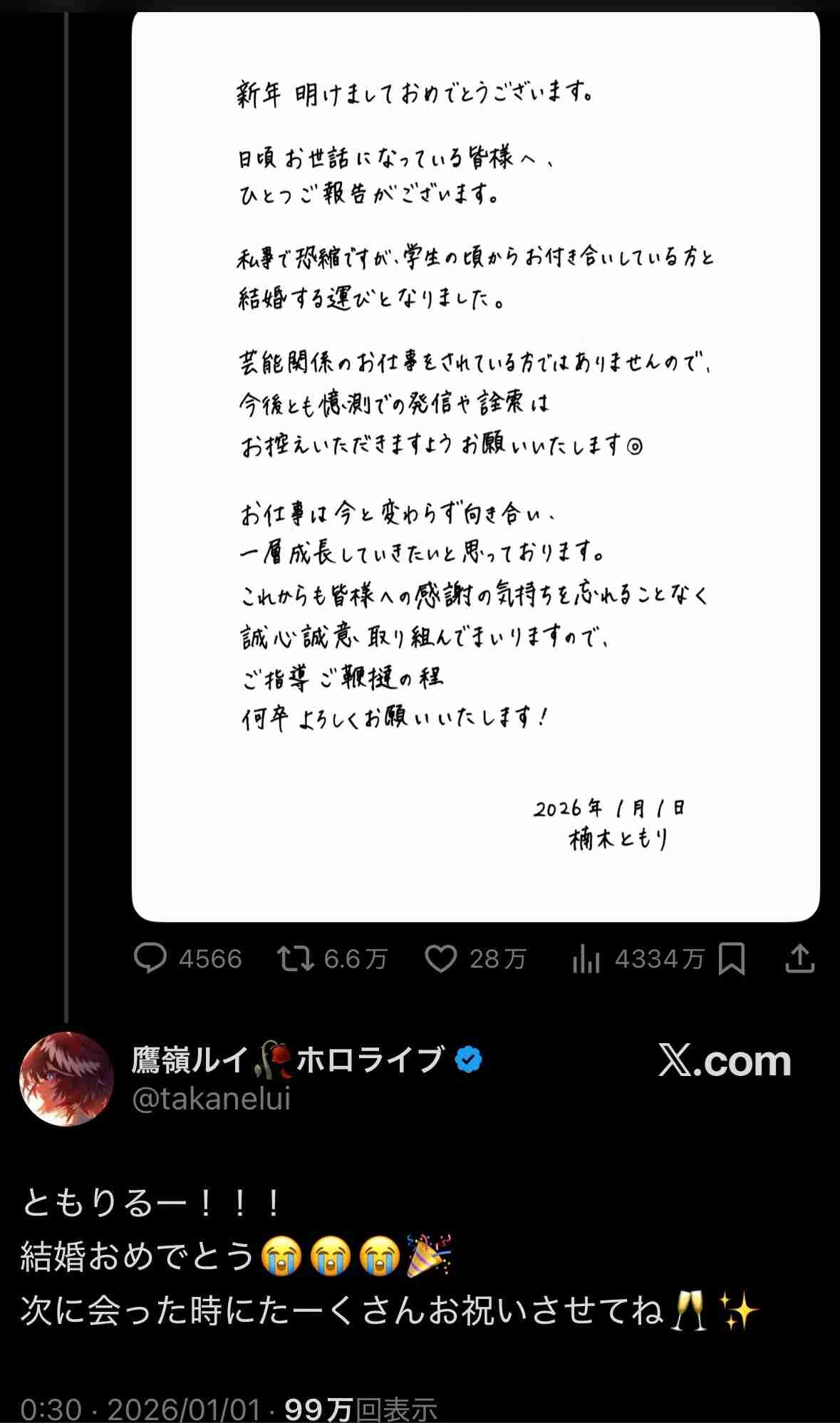The image size is (840, 1423).
Task: Open the attached handwritten letter image
Action: (x=475, y=463)
